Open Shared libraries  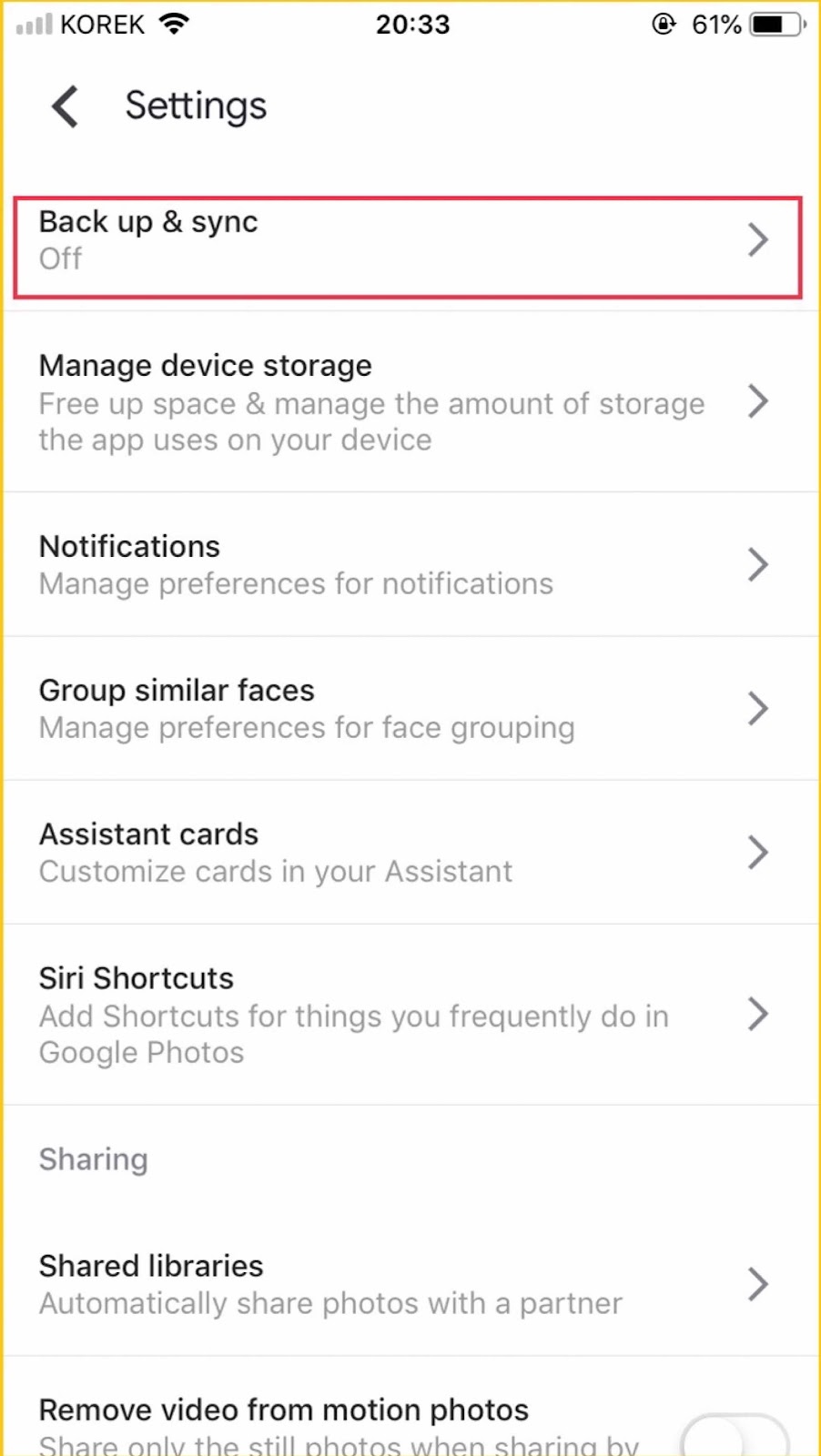pos(410,1284)
